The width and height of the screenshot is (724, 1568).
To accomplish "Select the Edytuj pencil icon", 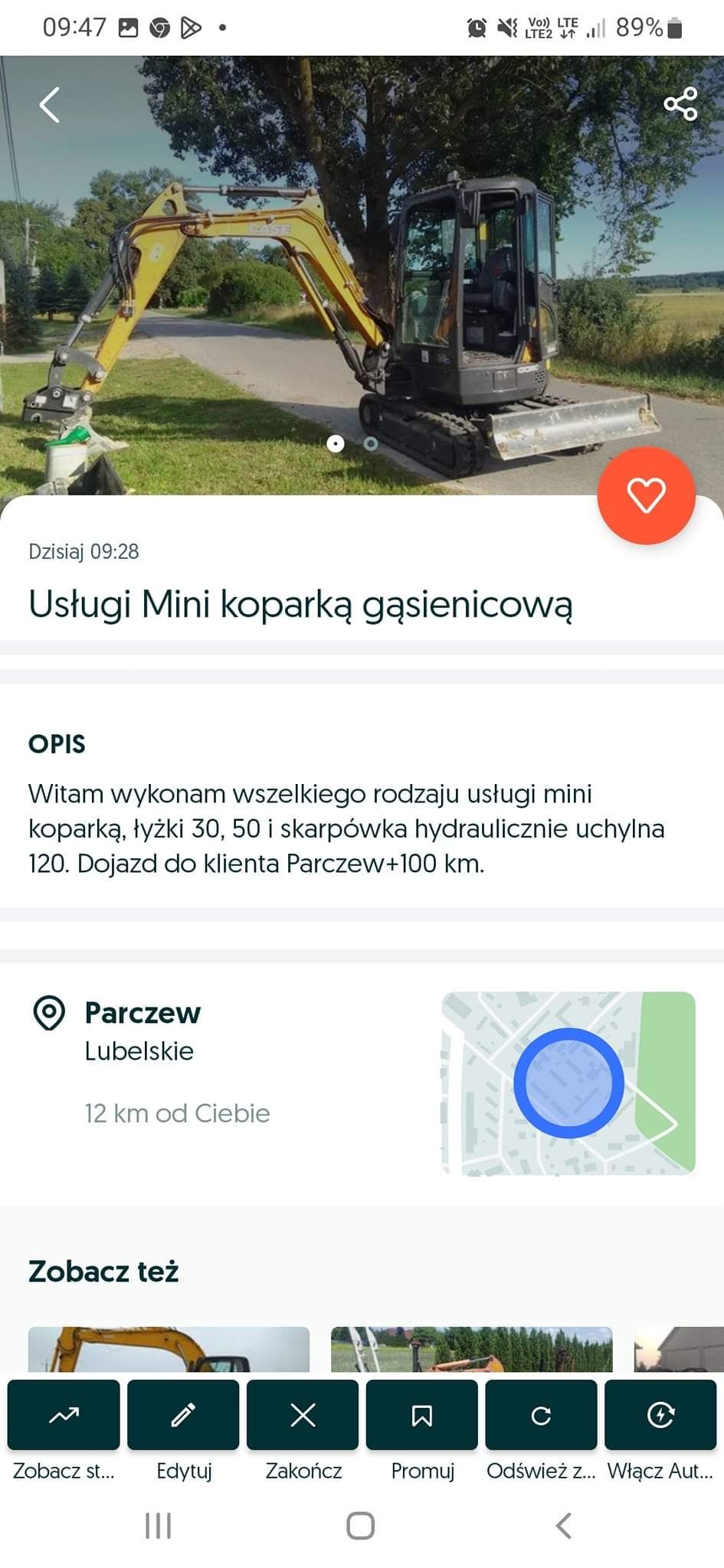I will (x=182, y=1415).
